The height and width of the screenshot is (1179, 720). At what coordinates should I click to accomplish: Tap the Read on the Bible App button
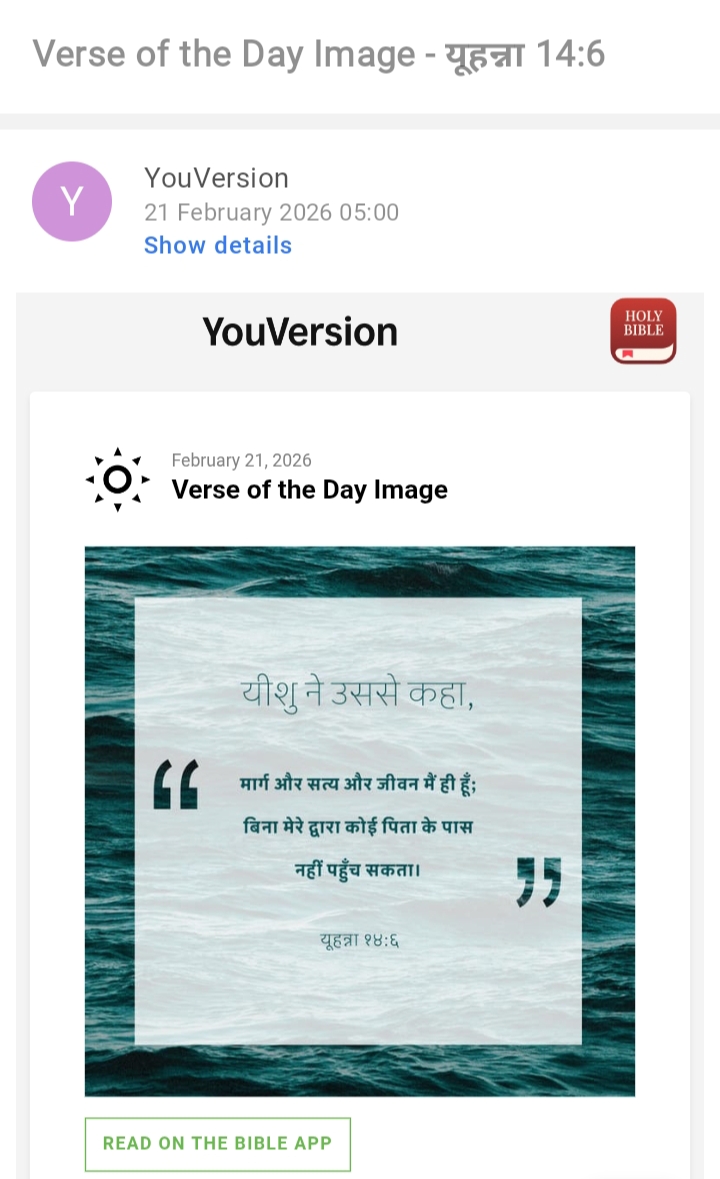click(x=217, y=1143)
